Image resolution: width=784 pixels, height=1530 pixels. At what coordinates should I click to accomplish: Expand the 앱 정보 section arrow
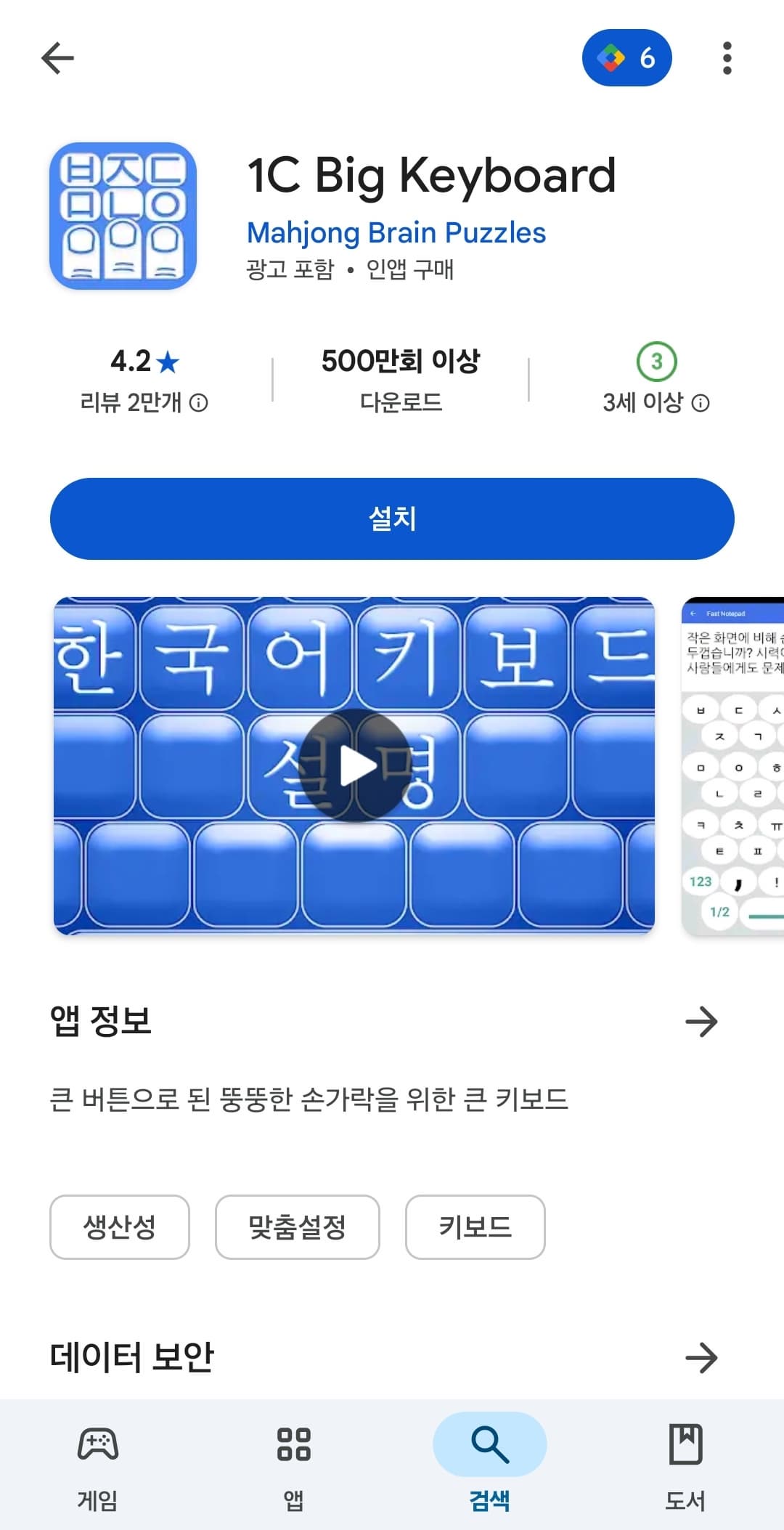(x=702, y=1021)
